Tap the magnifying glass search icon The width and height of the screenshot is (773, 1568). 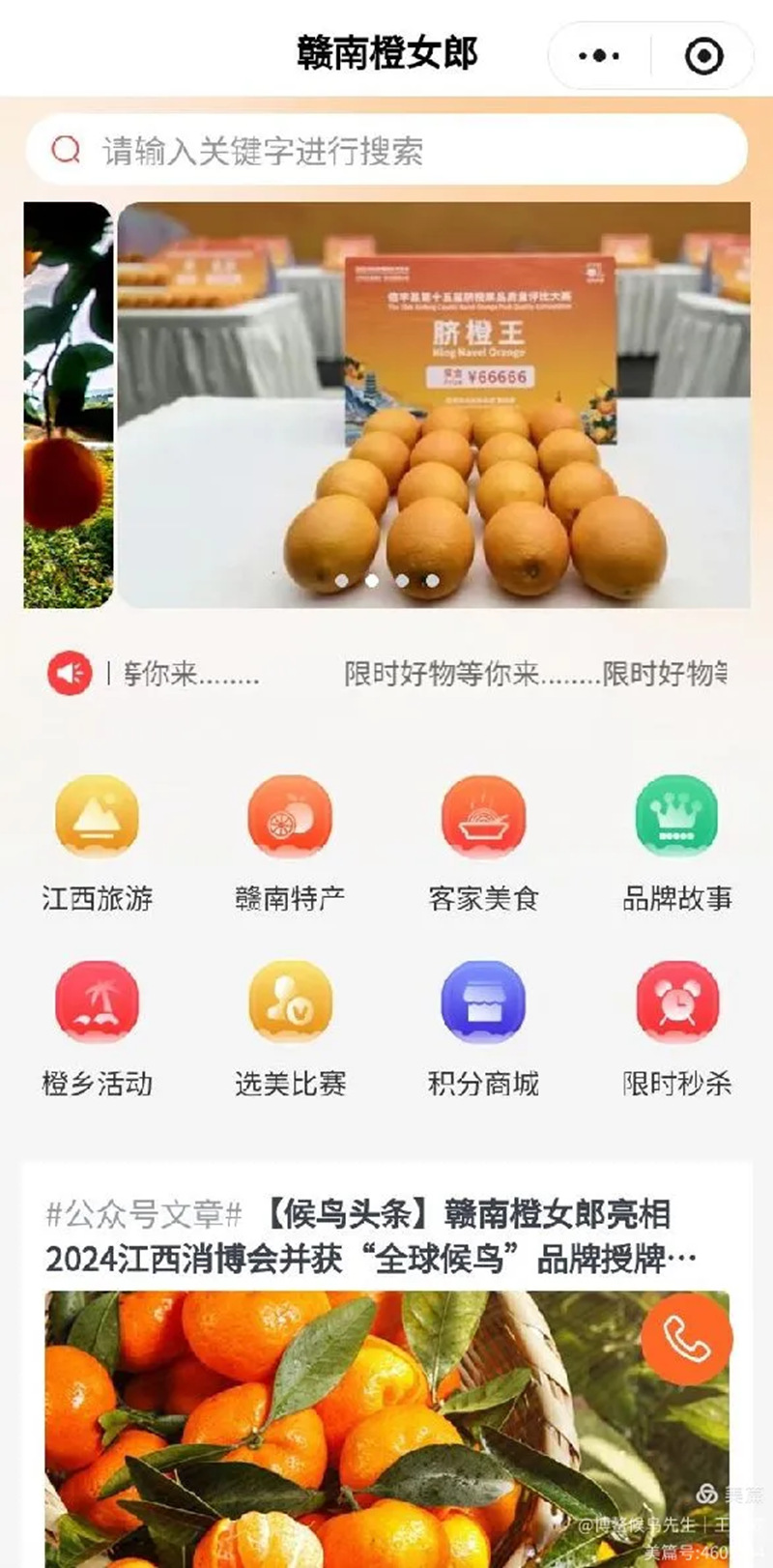point(64,147)
